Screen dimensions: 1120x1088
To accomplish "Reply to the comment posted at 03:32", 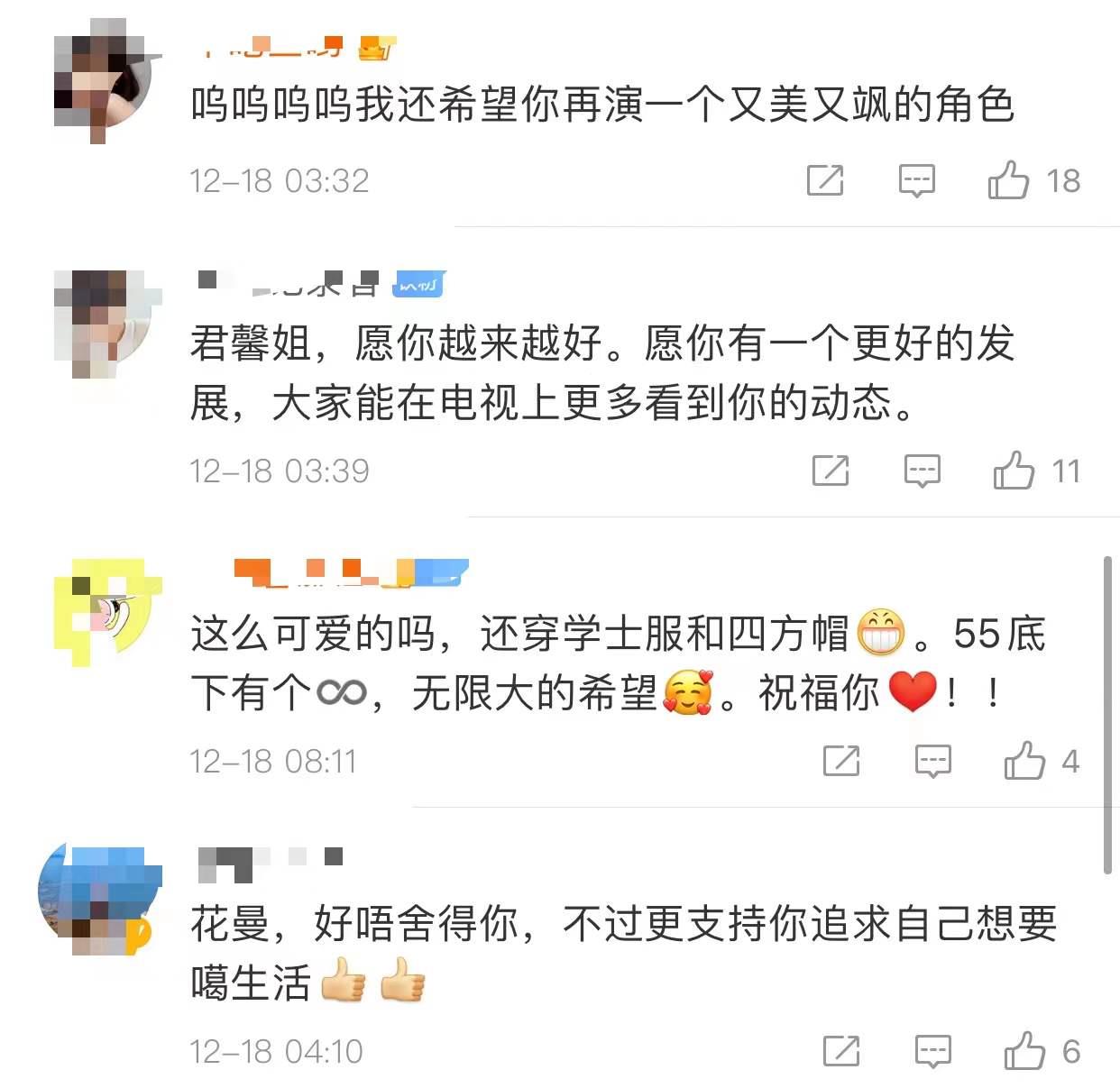I will point(916,180).
